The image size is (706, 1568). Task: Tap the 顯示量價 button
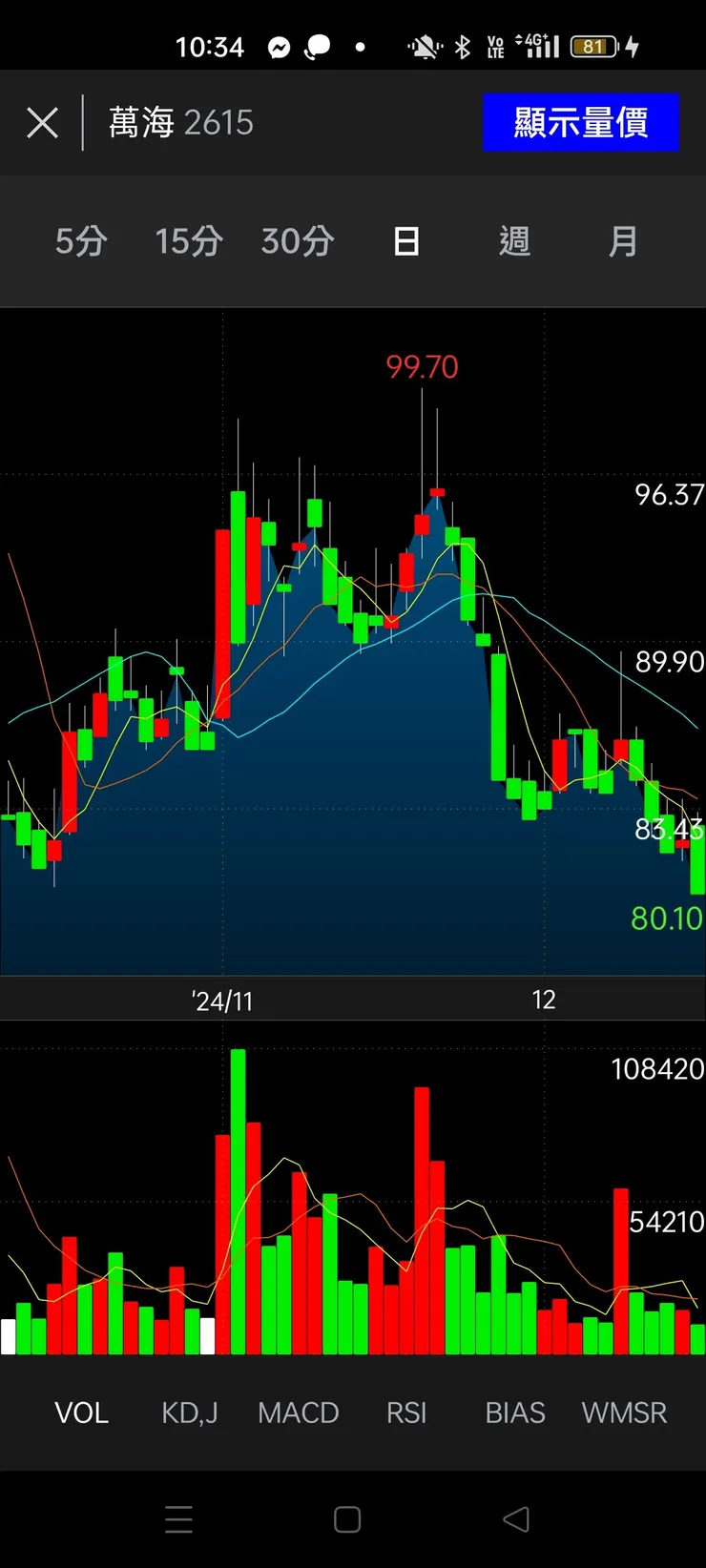[580, 123]
